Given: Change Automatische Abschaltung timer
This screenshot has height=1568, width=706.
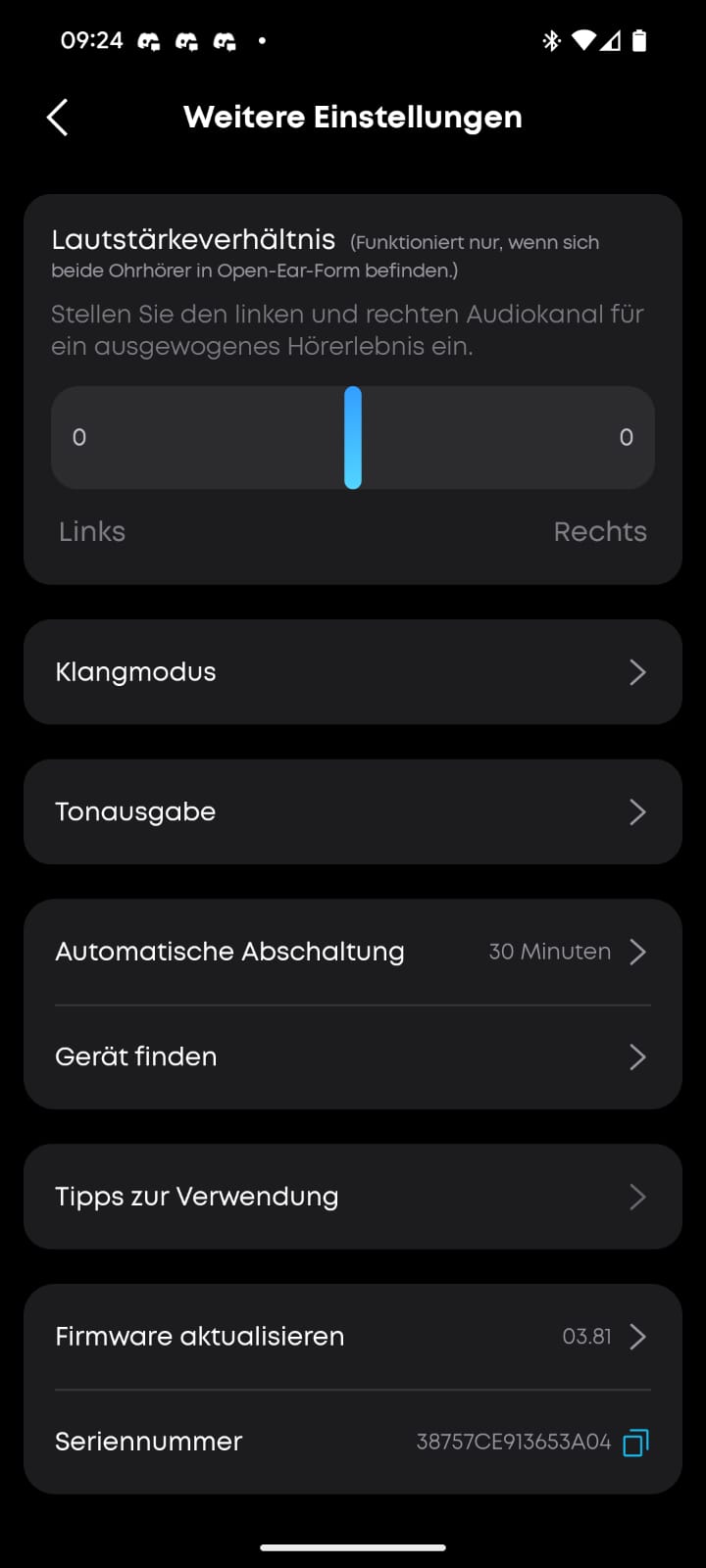Looking at the screenshot, I should 352,952.
